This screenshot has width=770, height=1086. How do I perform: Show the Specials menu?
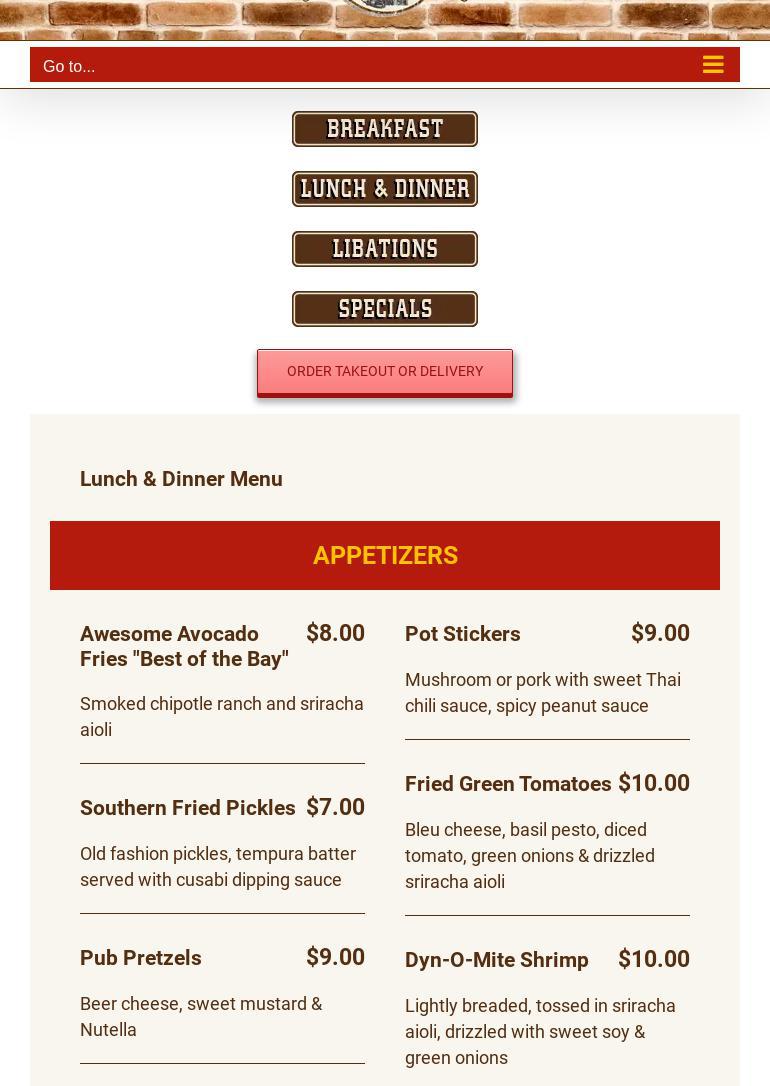tap(385, 309)
